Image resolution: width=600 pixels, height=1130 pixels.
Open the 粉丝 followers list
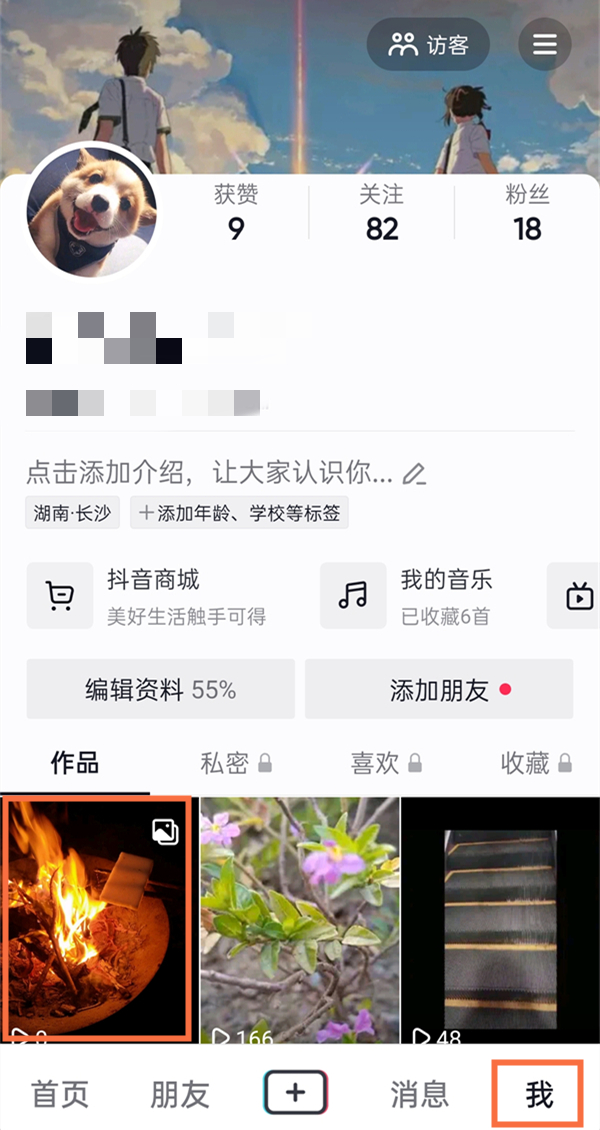pos(527,213)
